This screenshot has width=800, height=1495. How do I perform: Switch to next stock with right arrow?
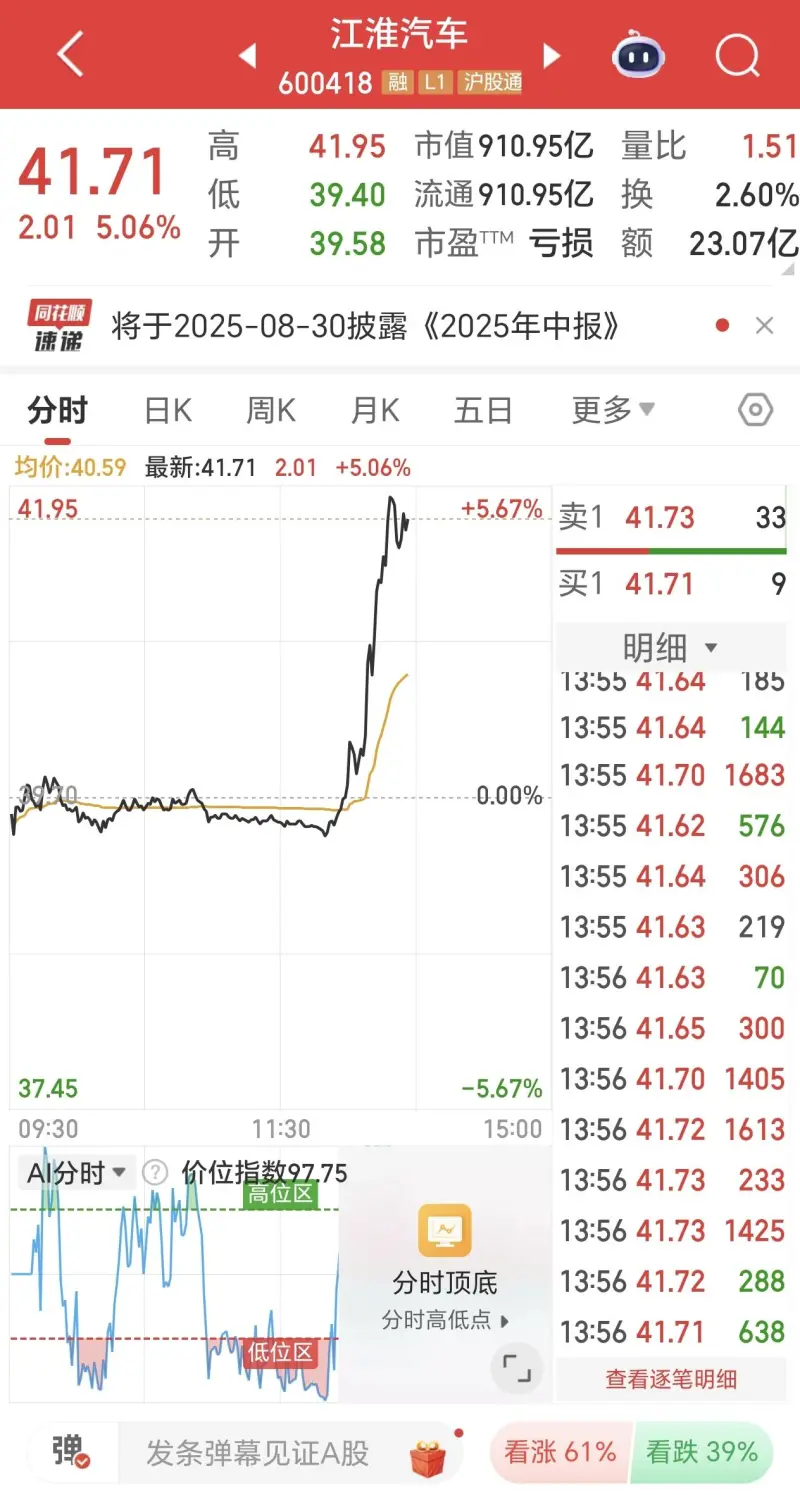pos(551,57)
